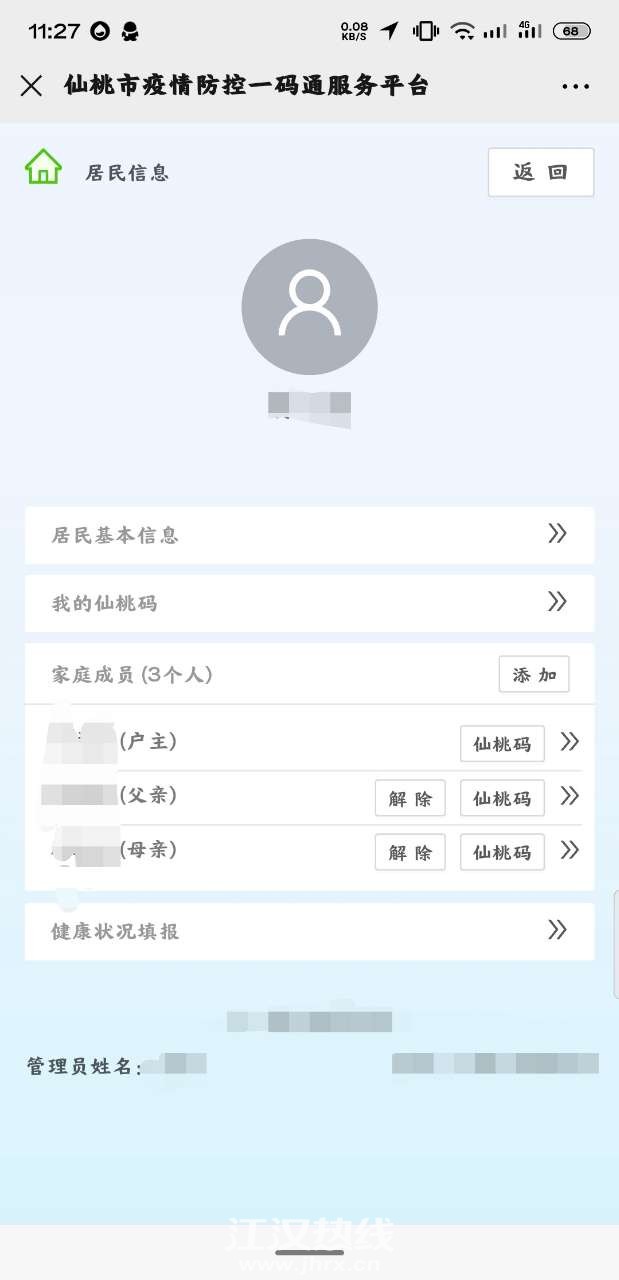The width and height of the screenshot is (619, 1280).
Task: Tap 解除 for the 母亲 member
Action: click(410, 852)
